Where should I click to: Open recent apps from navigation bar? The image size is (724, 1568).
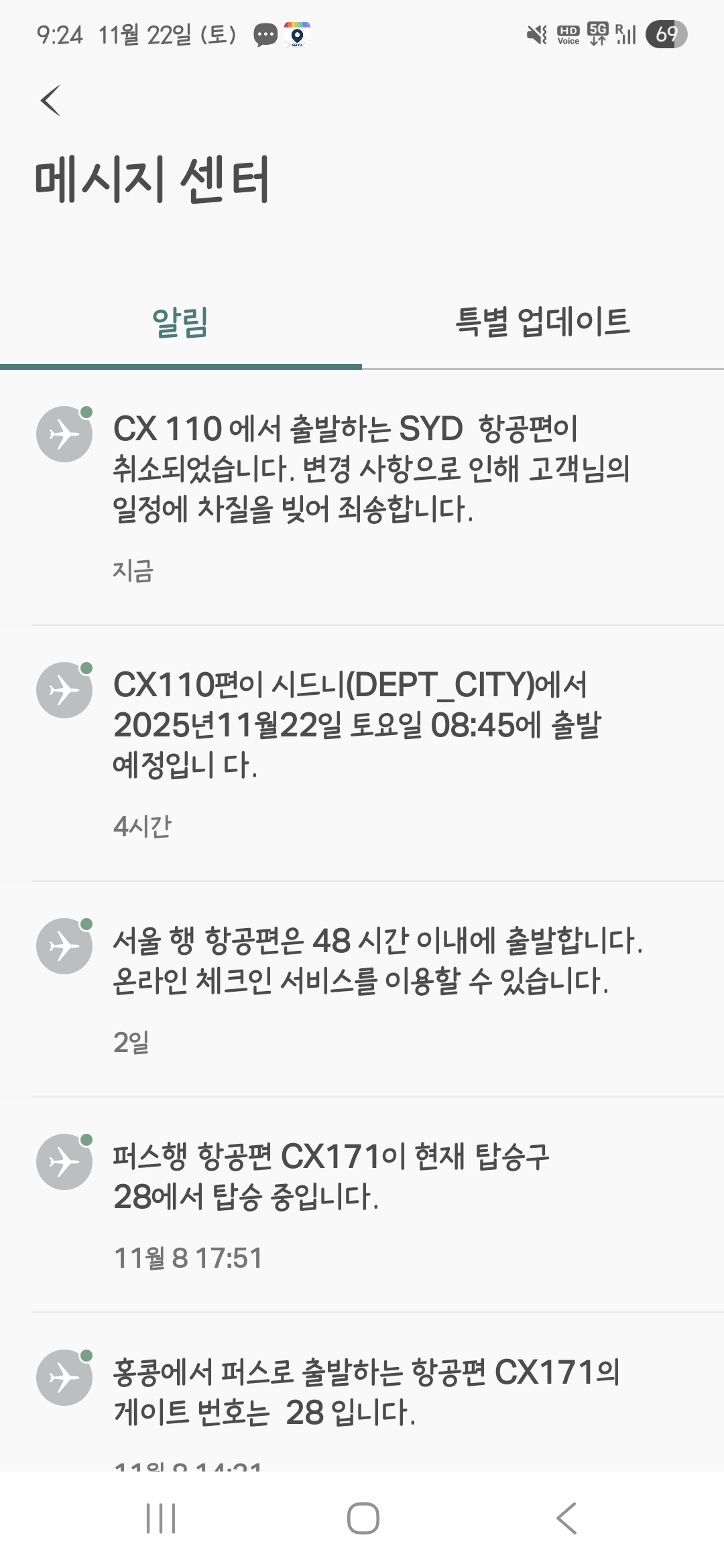click(x=161, y=1518)
